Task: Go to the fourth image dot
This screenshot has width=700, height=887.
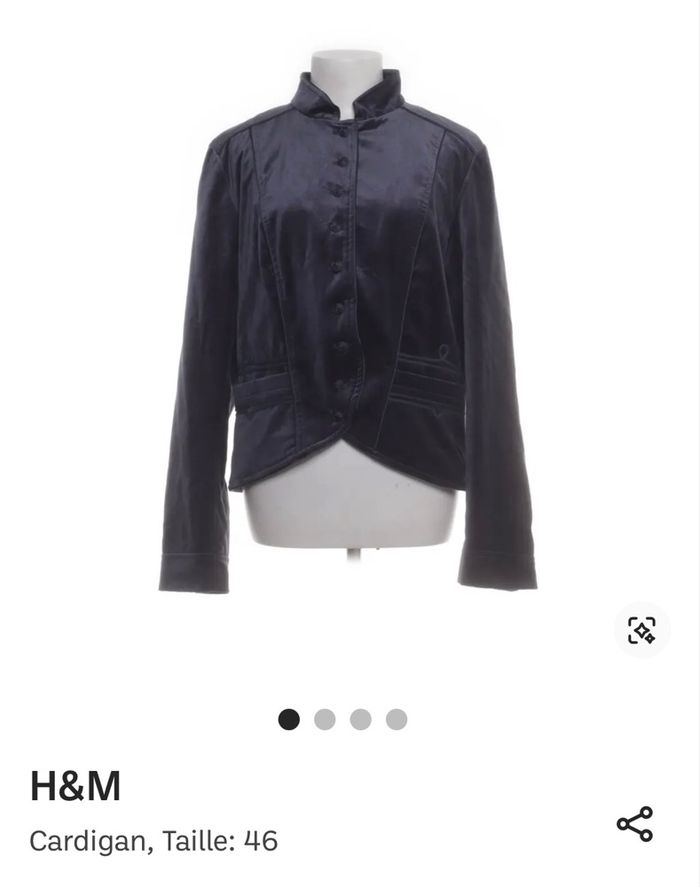Action: pos(396,719)
